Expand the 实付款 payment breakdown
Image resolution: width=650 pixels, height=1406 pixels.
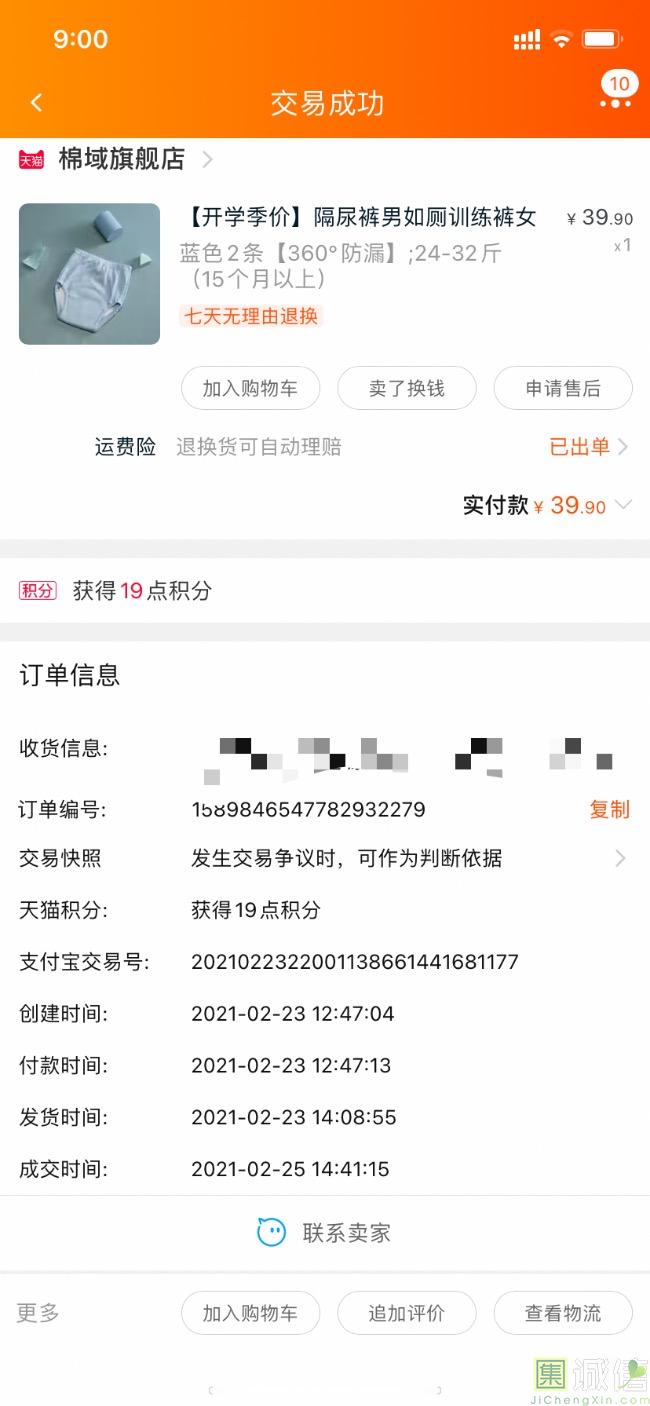pos(622,505)
